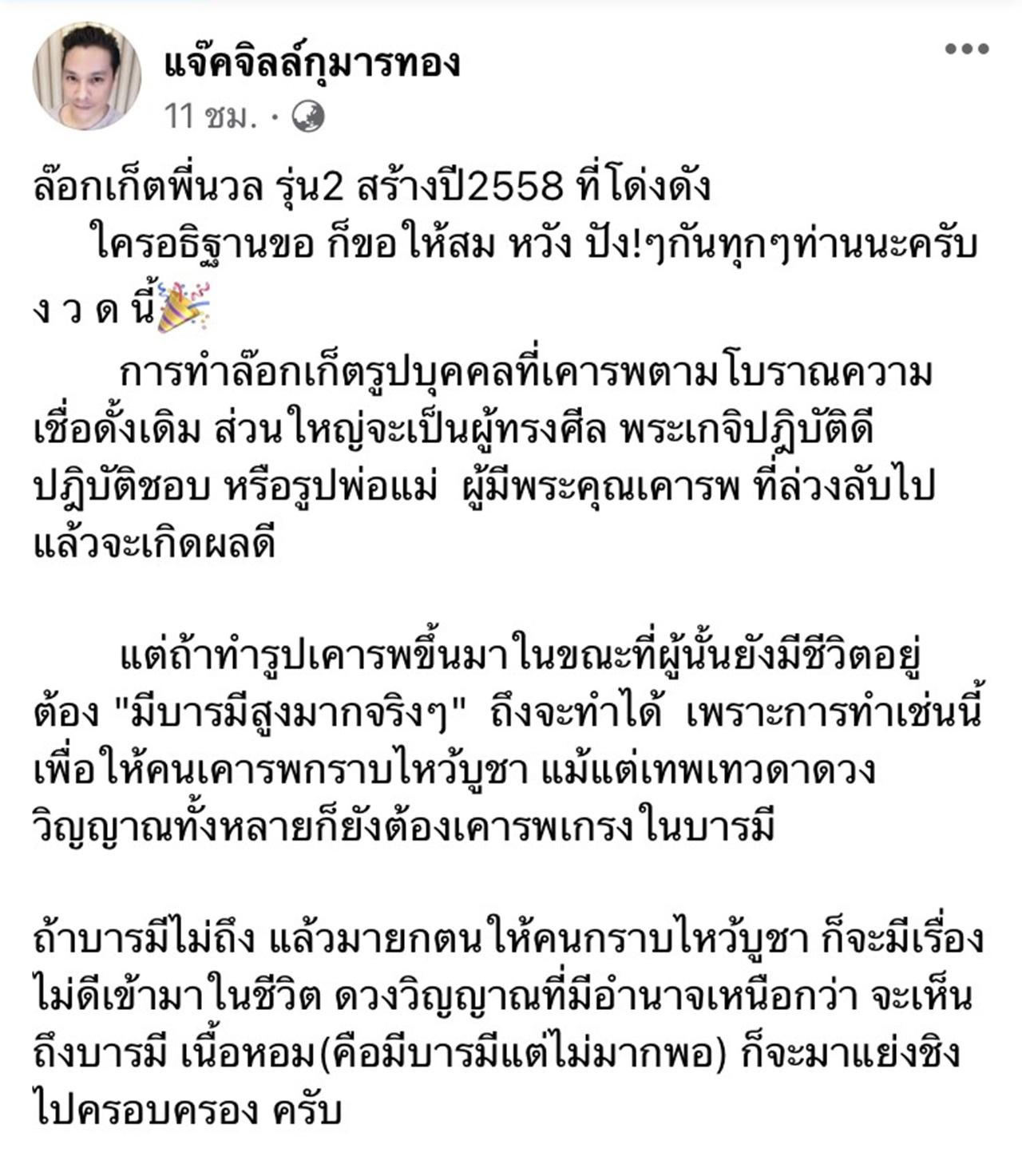The image size is (1022, 1176).
Task: Open the profile name แจ๊คจิลล์กุมารทอง
Action: (312, 62)
